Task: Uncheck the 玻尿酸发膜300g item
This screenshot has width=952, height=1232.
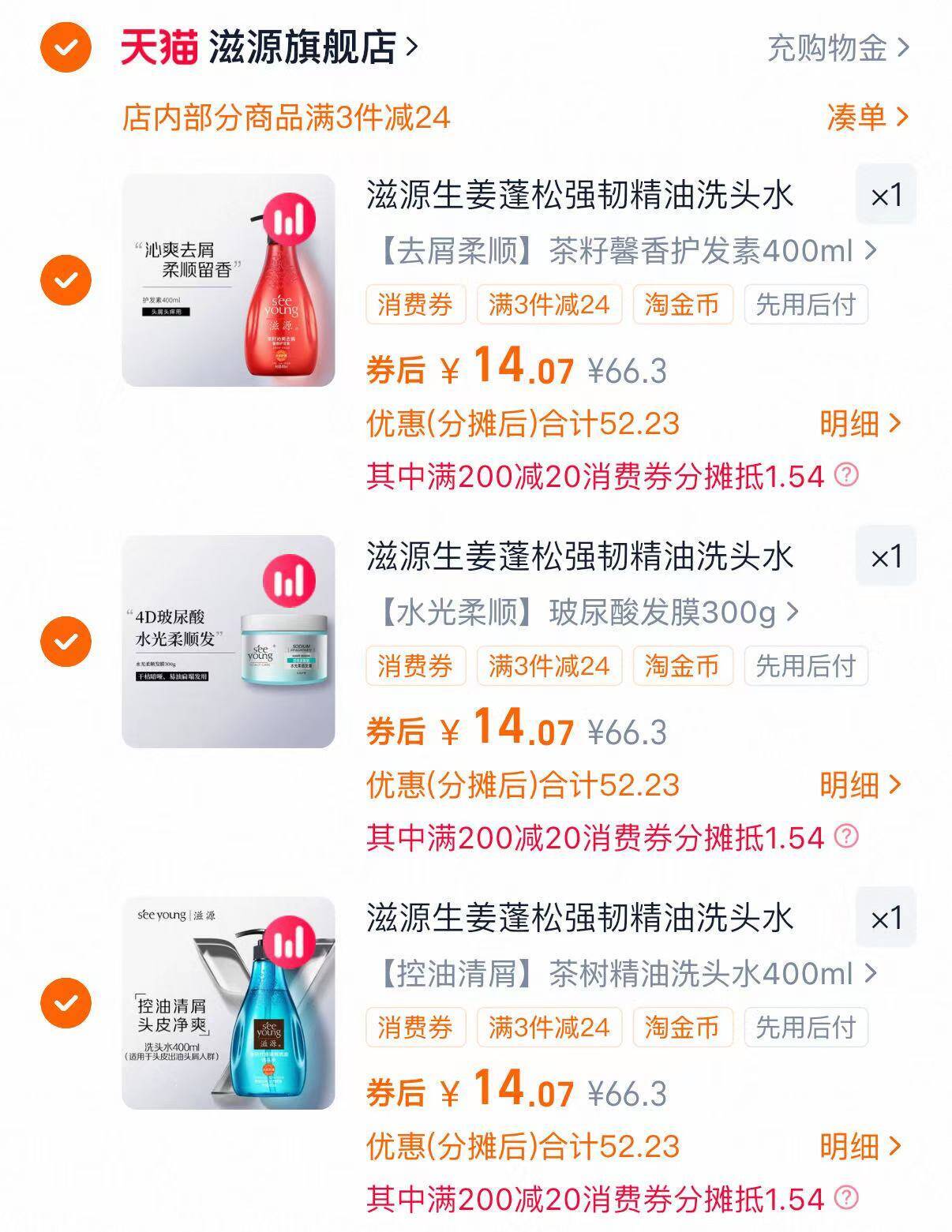Action: (x=66, y=641)
